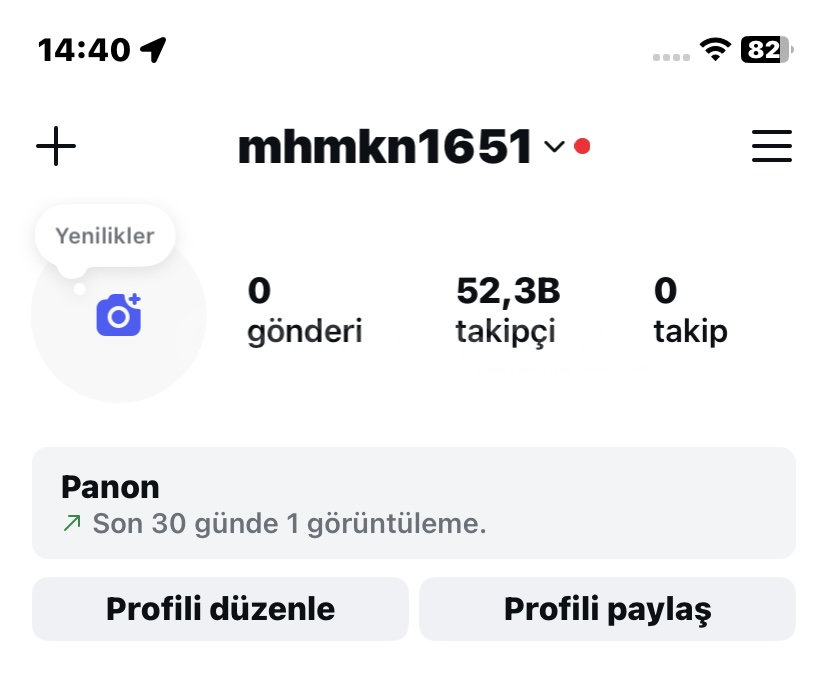Tap the plus icon to create content
Image resolution: width=828 pixels, height=681 pixels.
(x=56, y=147)
